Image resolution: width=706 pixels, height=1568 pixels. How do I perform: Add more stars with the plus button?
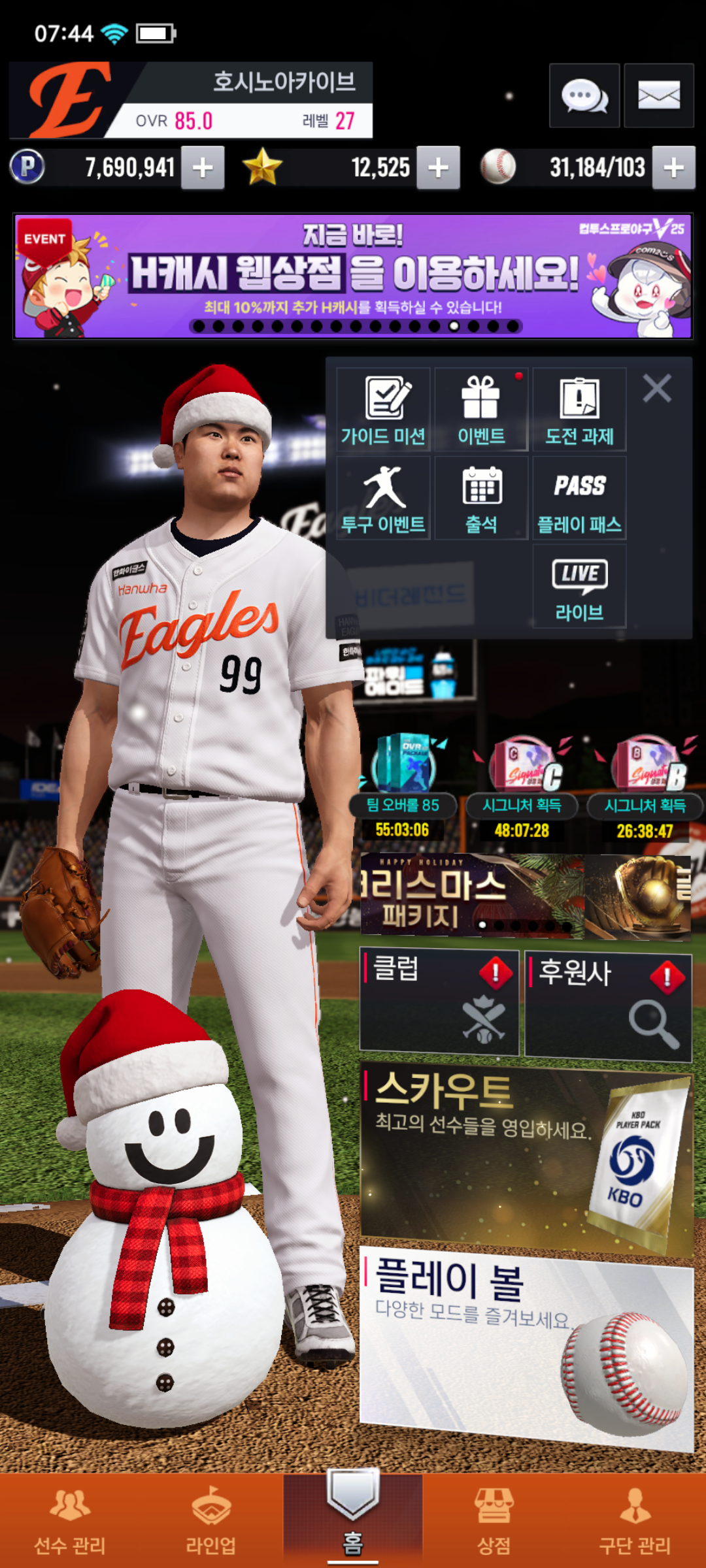click(x=438, y=168)
